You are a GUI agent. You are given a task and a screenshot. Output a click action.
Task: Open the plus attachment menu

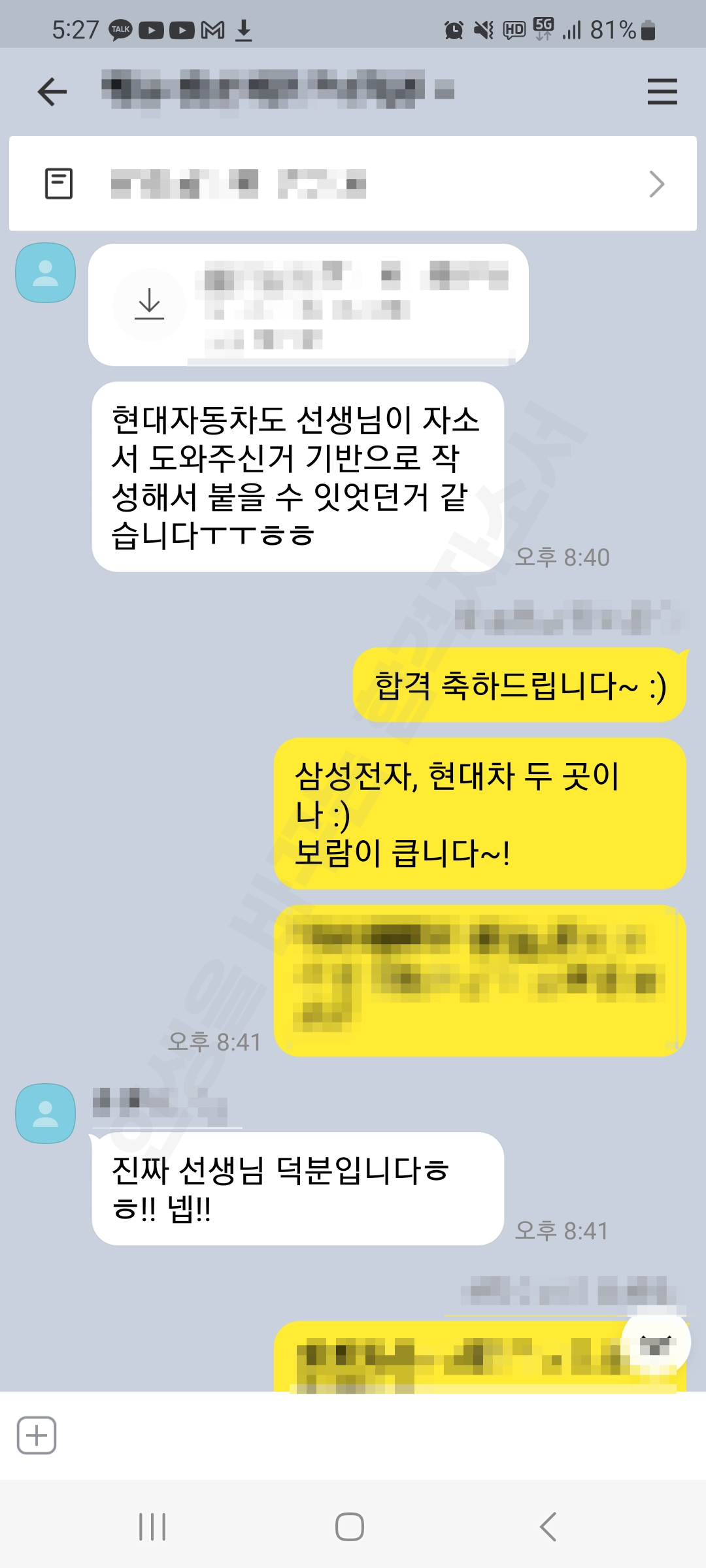37,1435
